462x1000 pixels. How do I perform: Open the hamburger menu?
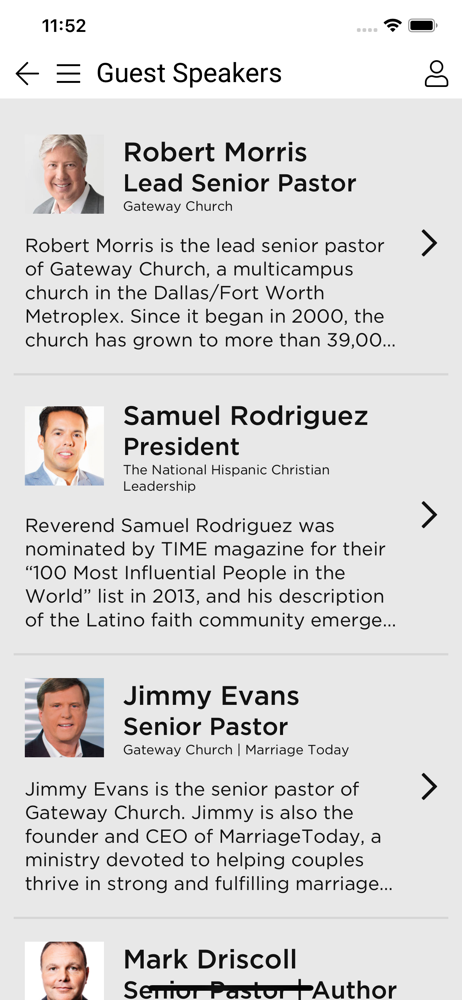[x=68, y=73]
